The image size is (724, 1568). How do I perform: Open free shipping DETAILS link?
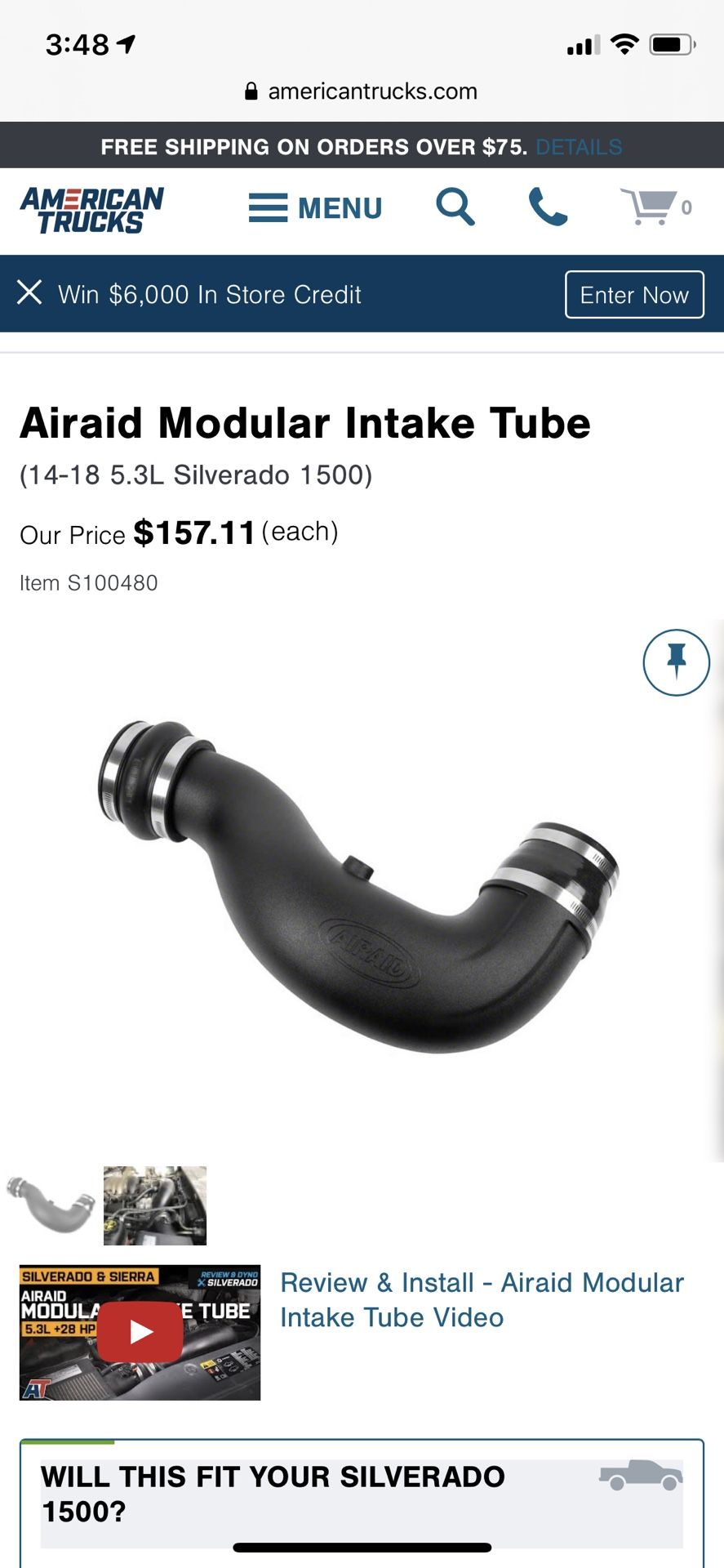579,147
